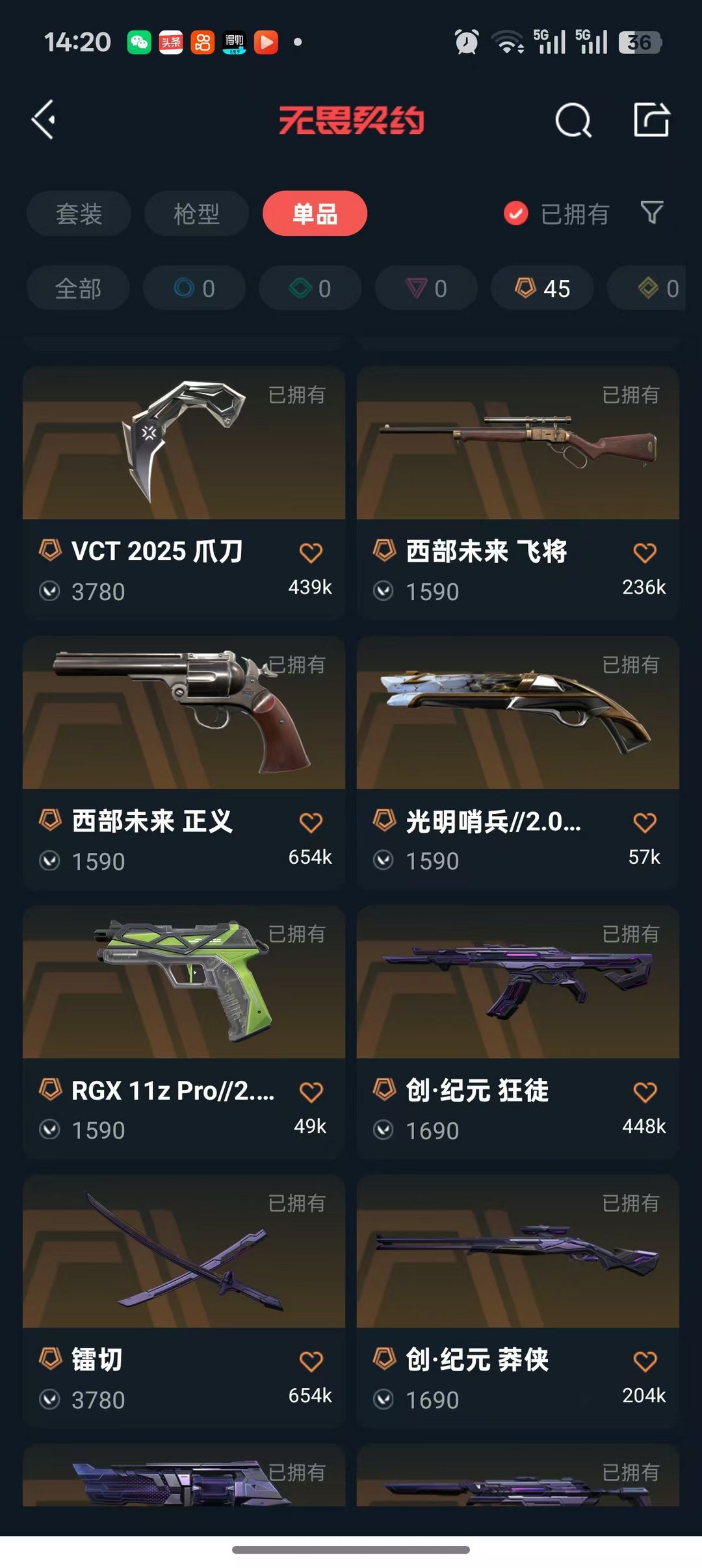
Task: Open the VCT 2025 爪刀 card
Action: pyautogui.click(x=184, y=492)
